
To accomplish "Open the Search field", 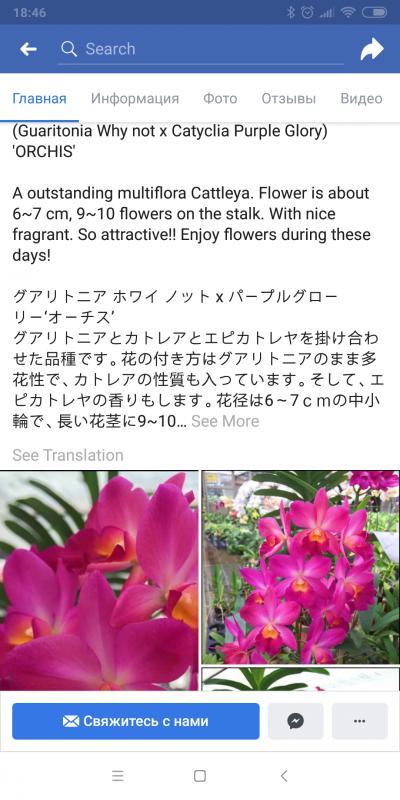I will point(201,49).
